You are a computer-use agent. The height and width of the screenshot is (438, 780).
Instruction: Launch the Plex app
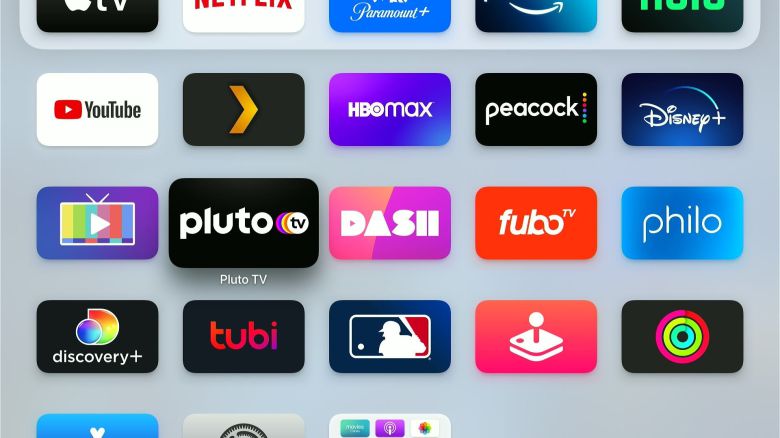pyautogui.click(x=243, y=110)
